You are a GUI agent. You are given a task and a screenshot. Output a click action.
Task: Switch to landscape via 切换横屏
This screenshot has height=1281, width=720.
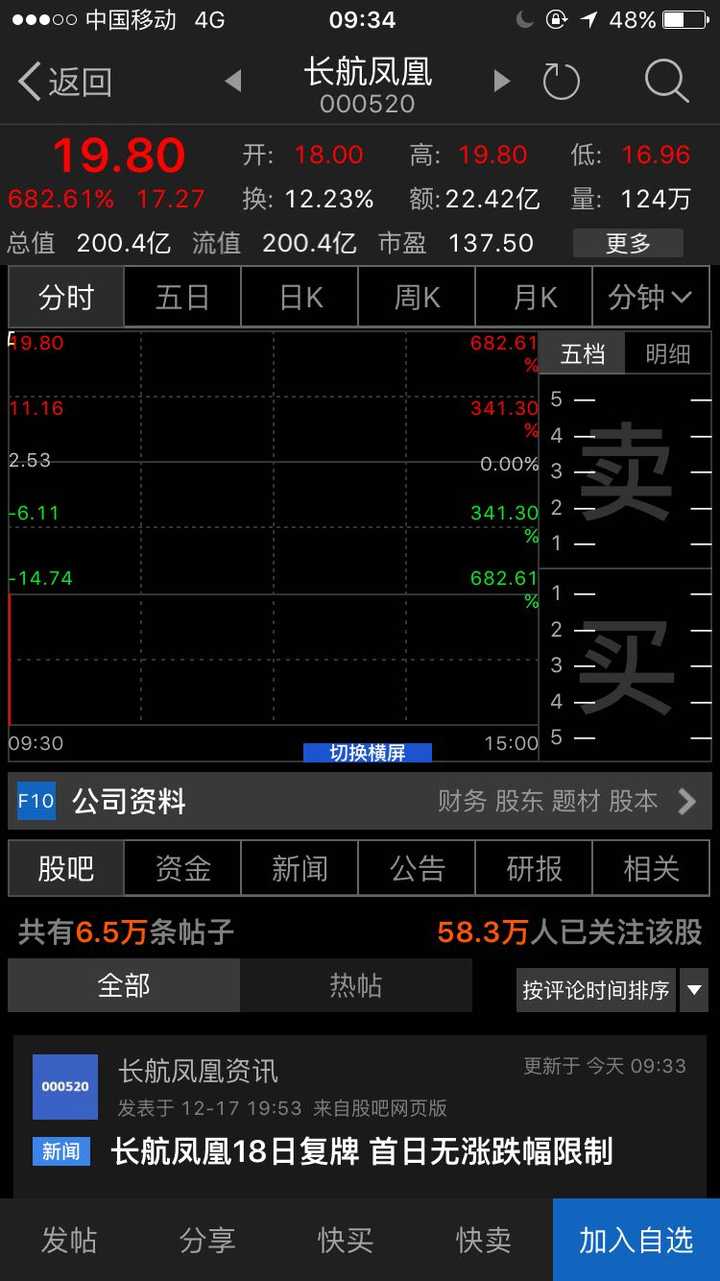[x=368, y=752]
